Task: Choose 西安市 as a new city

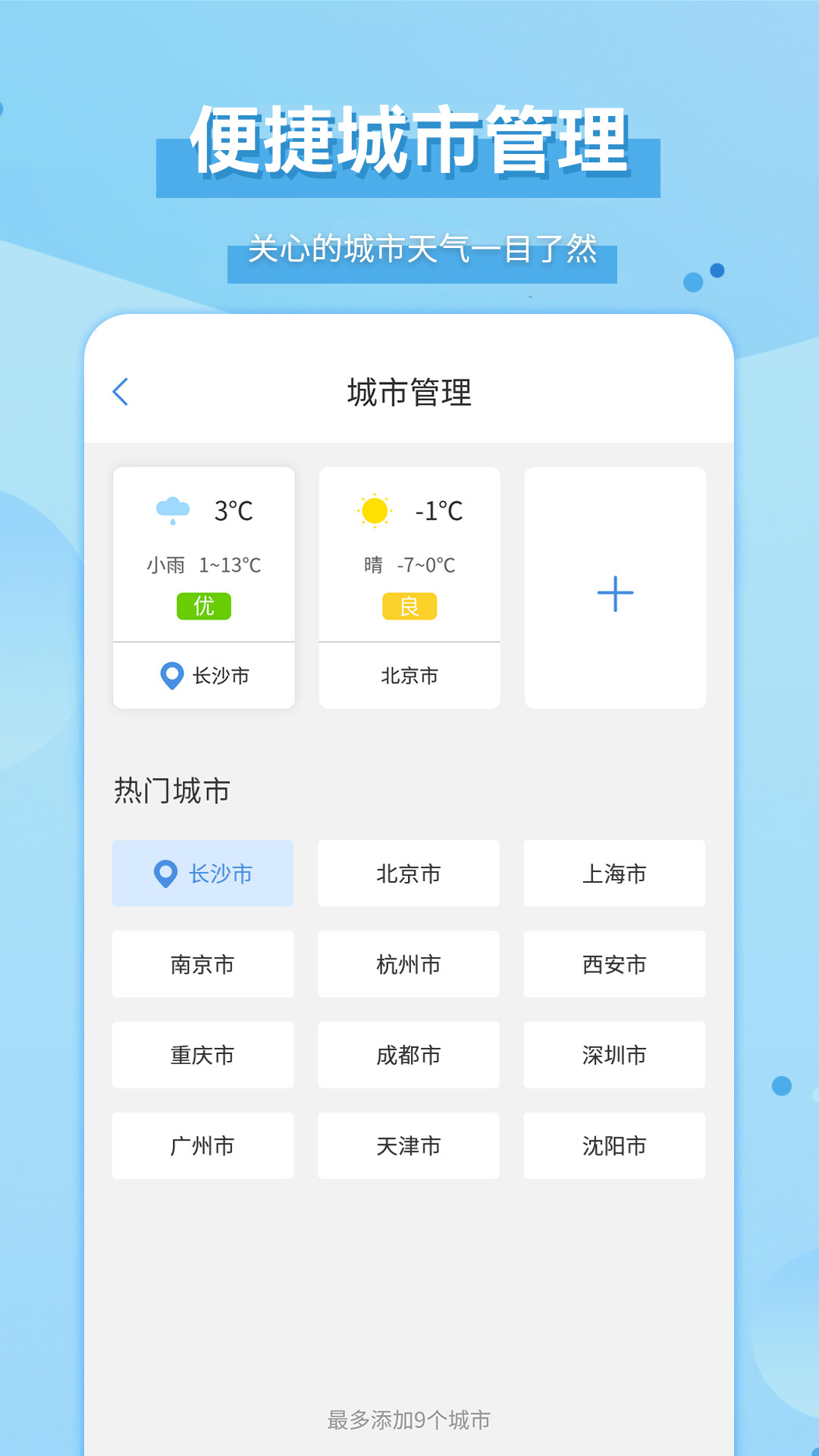Action: pos(614,965)
